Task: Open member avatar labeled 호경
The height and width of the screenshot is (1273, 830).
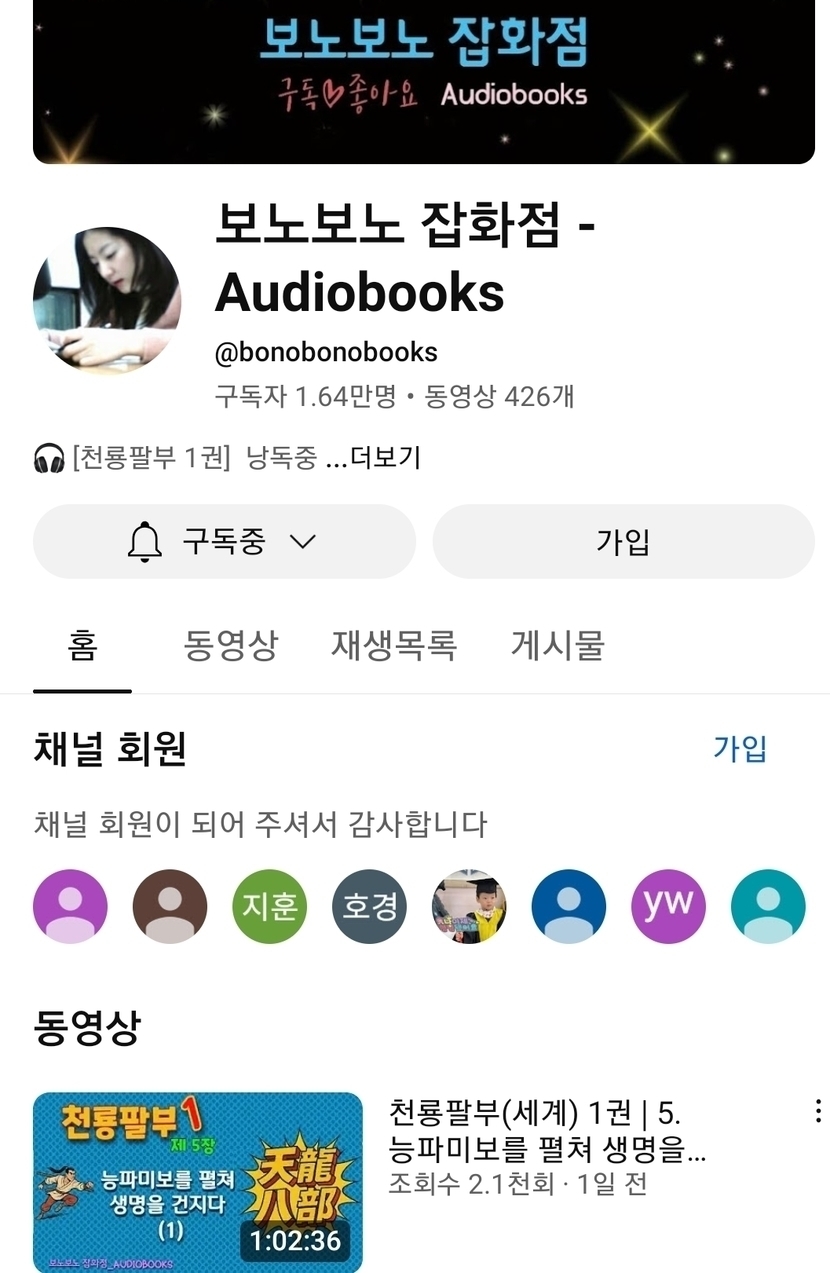Action: click(x=369, y=906)
